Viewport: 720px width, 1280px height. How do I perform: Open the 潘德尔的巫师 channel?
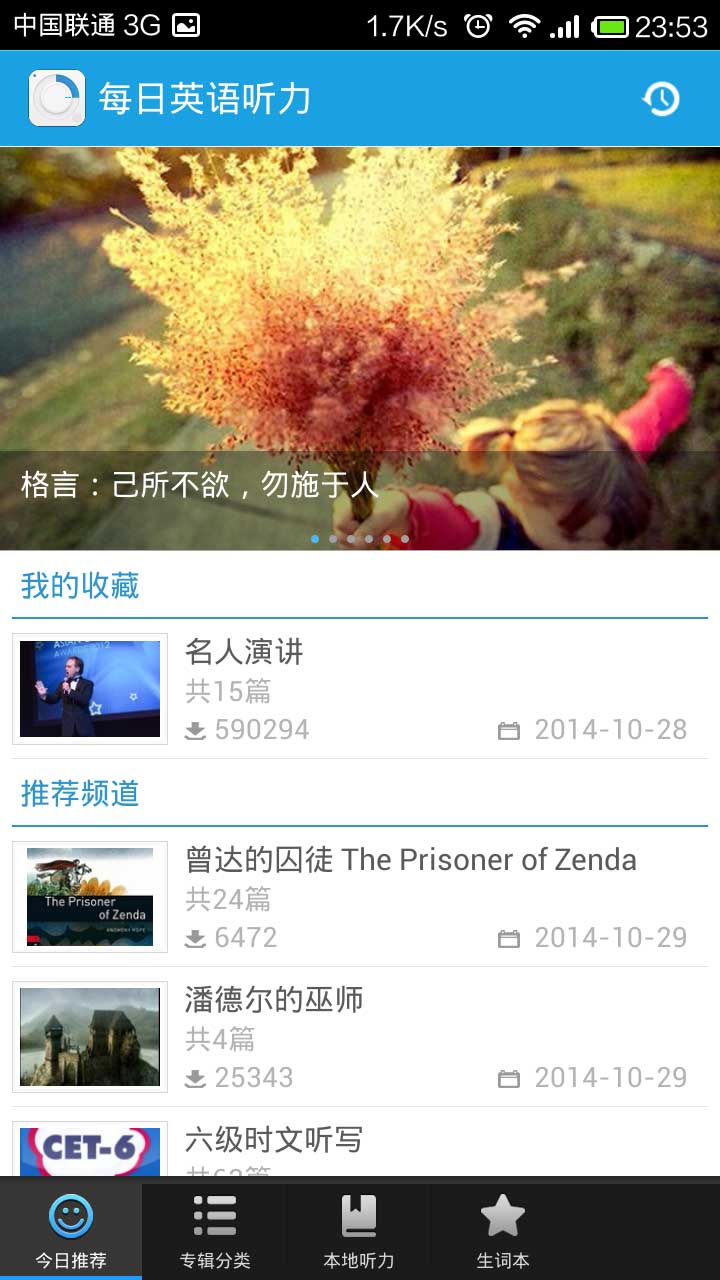(360, 1037)
